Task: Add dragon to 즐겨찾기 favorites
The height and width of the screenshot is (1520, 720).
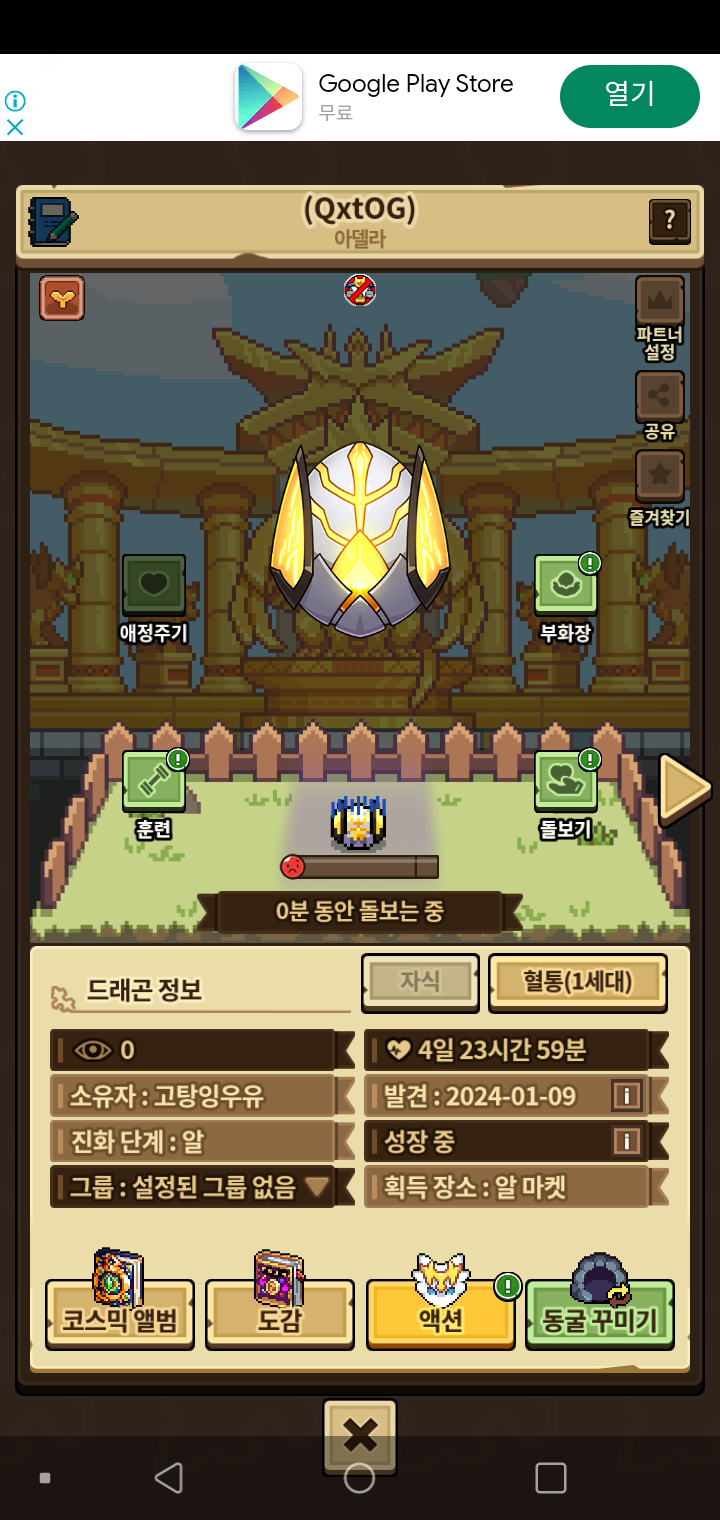Action: click(x=660, y=477)
